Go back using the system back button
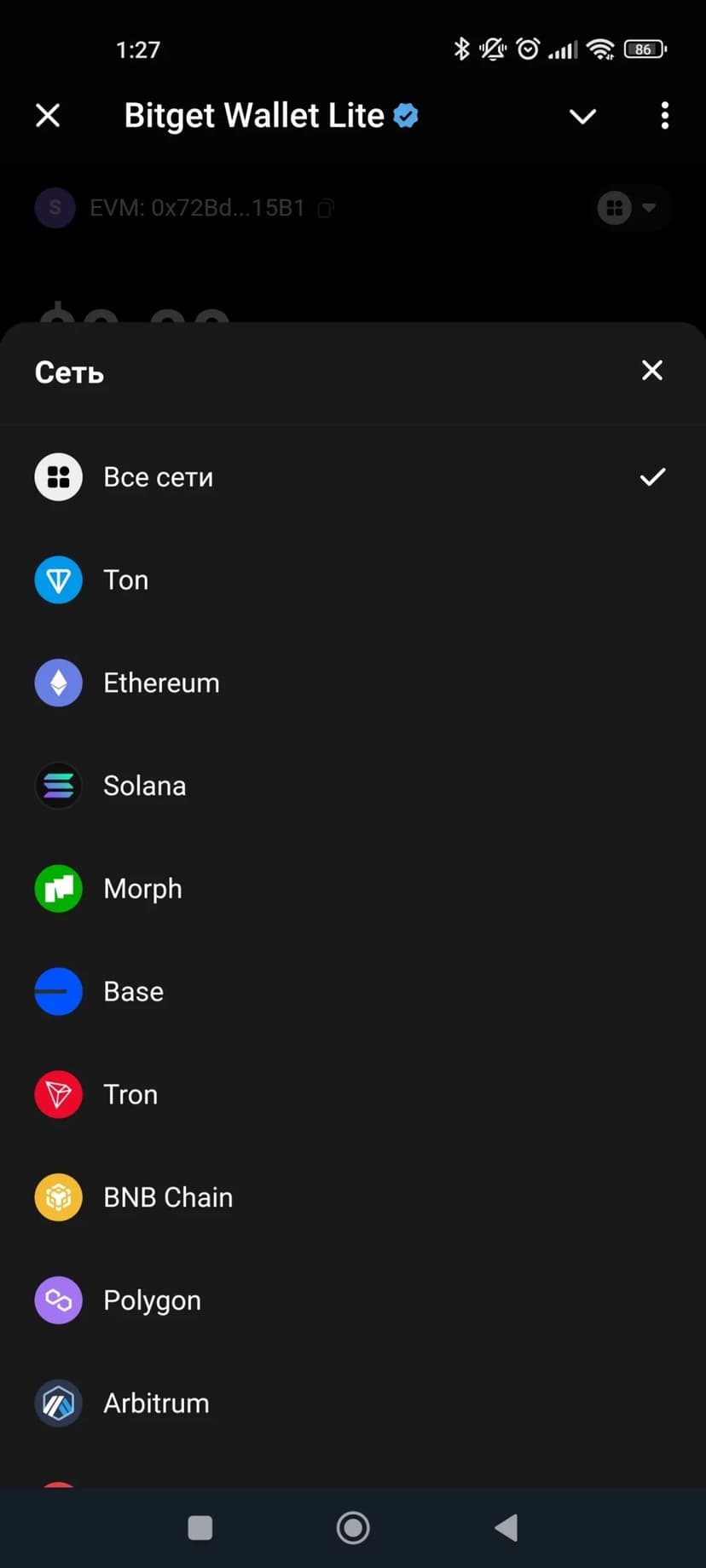This screenshot has width=706, height=1568. [506, 1528]
